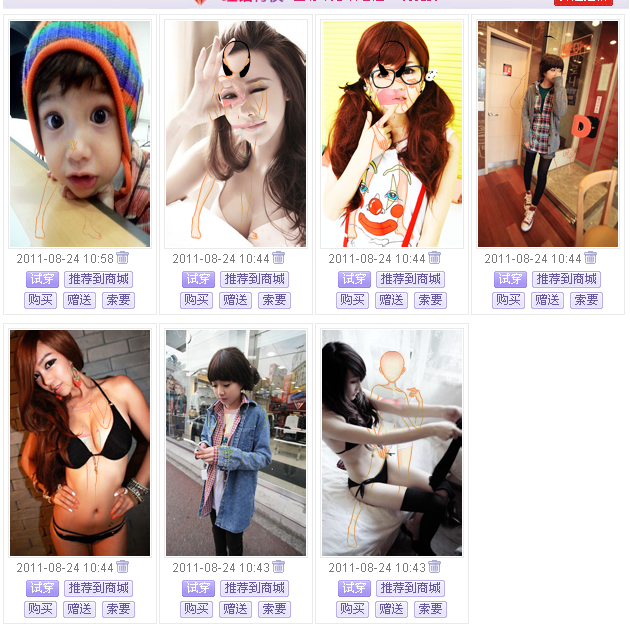Tap 试穿 under the clown shirt girl photo

(354, 279)
